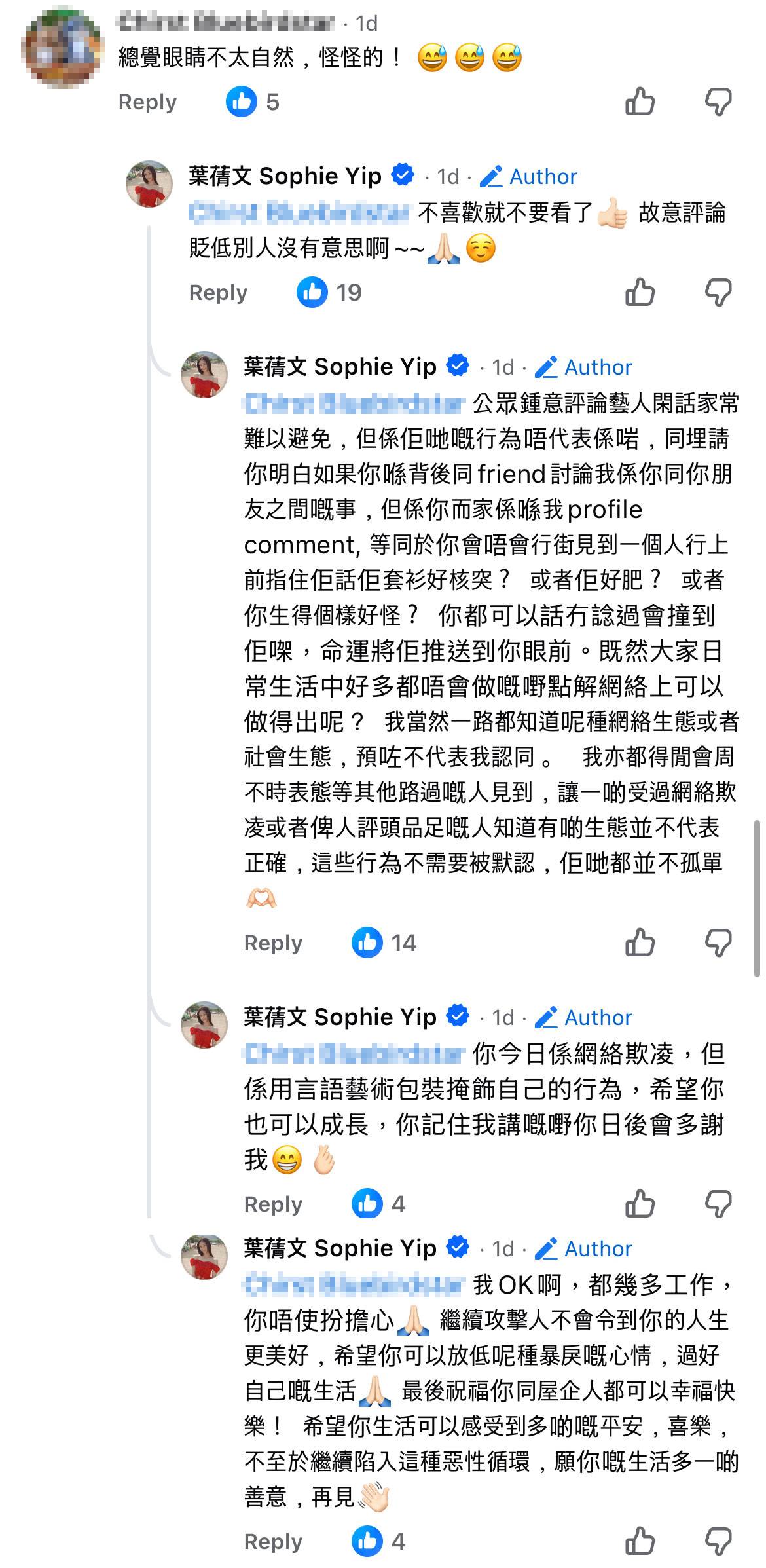Give a thumbs down to 你今日係網絡欺凌 comment
The width and height of the screenshot is (766, 1568).
pos(718,1204)
